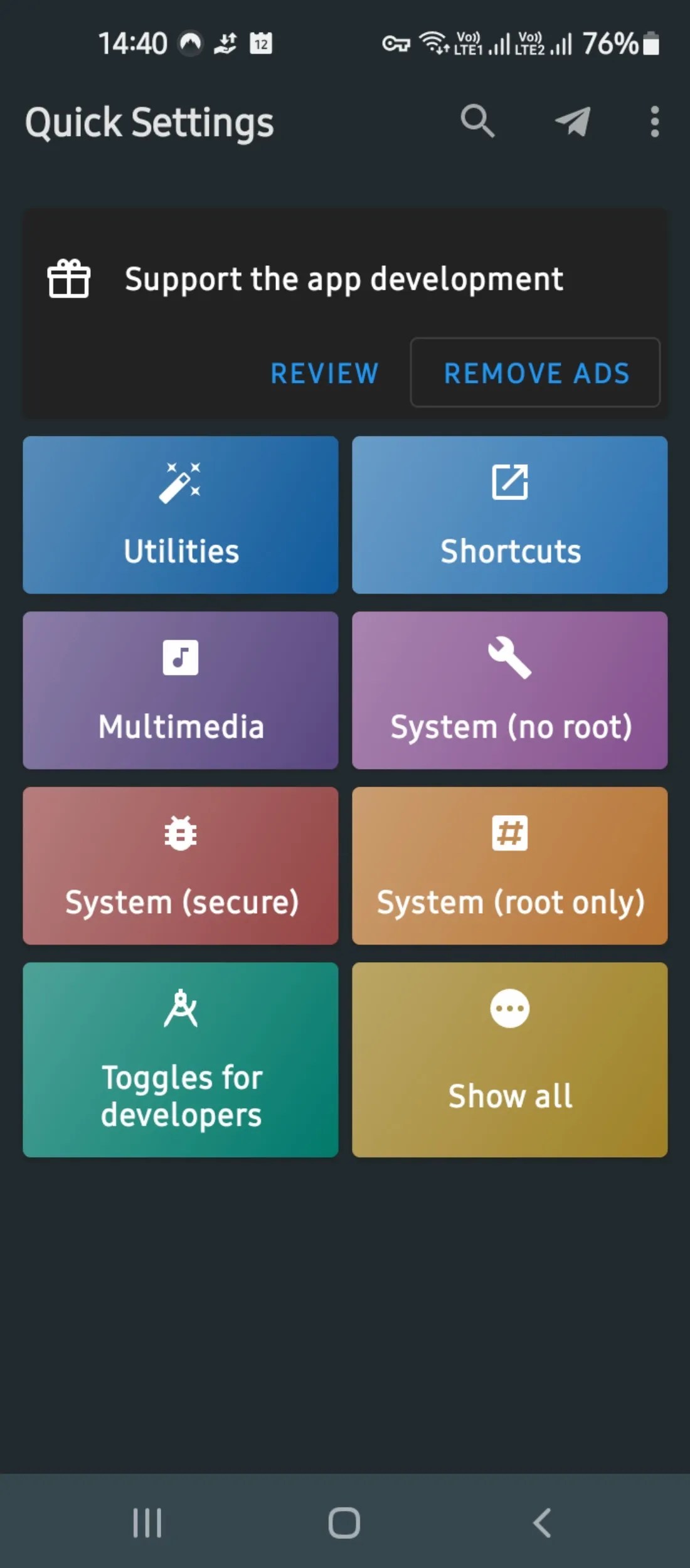Viewport: 690px width, 1568px height.
Task: Tap the send/share paper plane icon
Action: click(x=571, y=122)
